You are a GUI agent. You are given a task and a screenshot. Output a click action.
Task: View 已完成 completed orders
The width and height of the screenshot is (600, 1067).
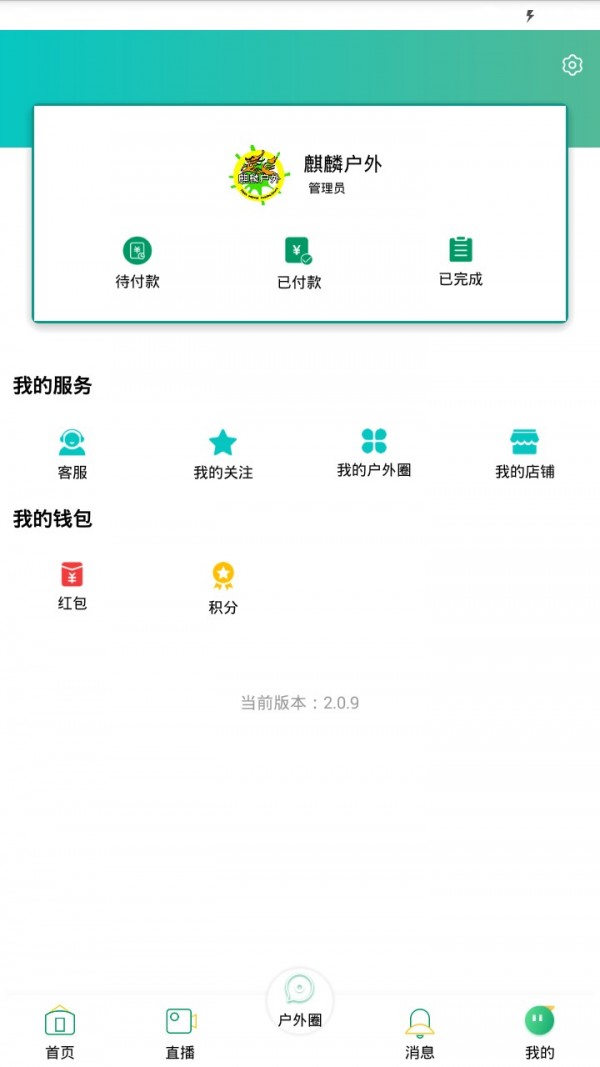(x=460, y=261)
